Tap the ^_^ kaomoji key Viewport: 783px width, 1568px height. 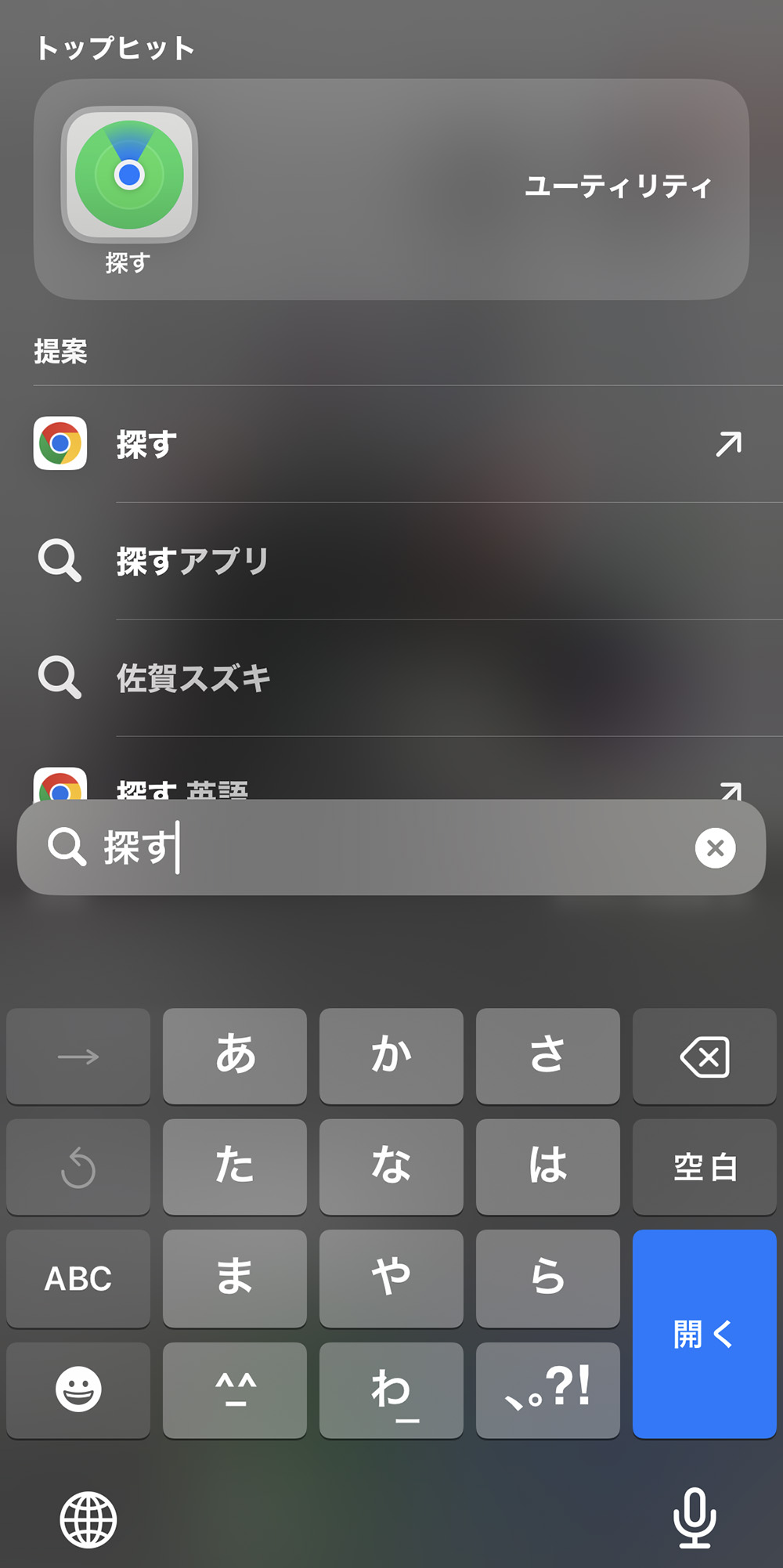[x=235, y=1390]
